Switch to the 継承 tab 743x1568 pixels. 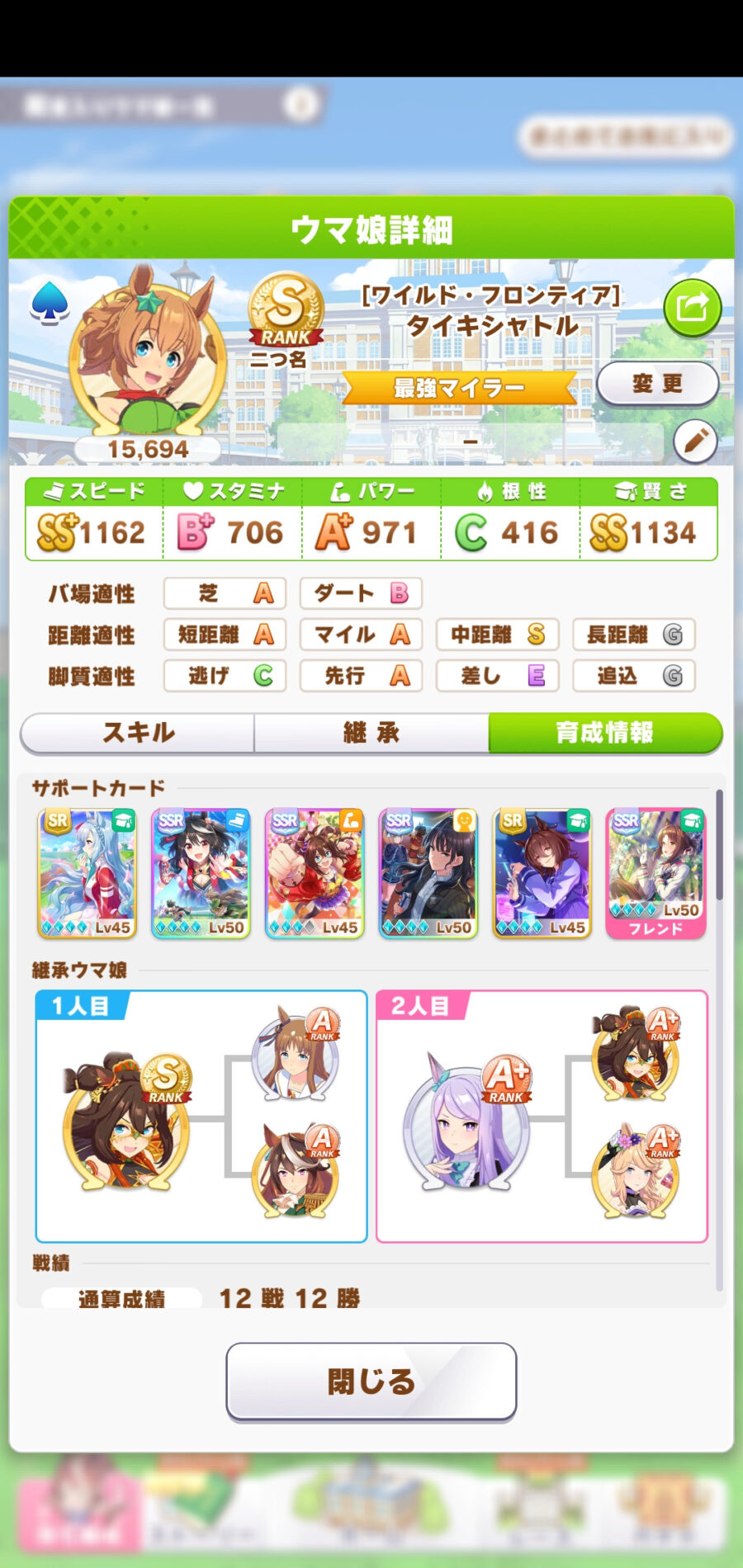point(371,733)
